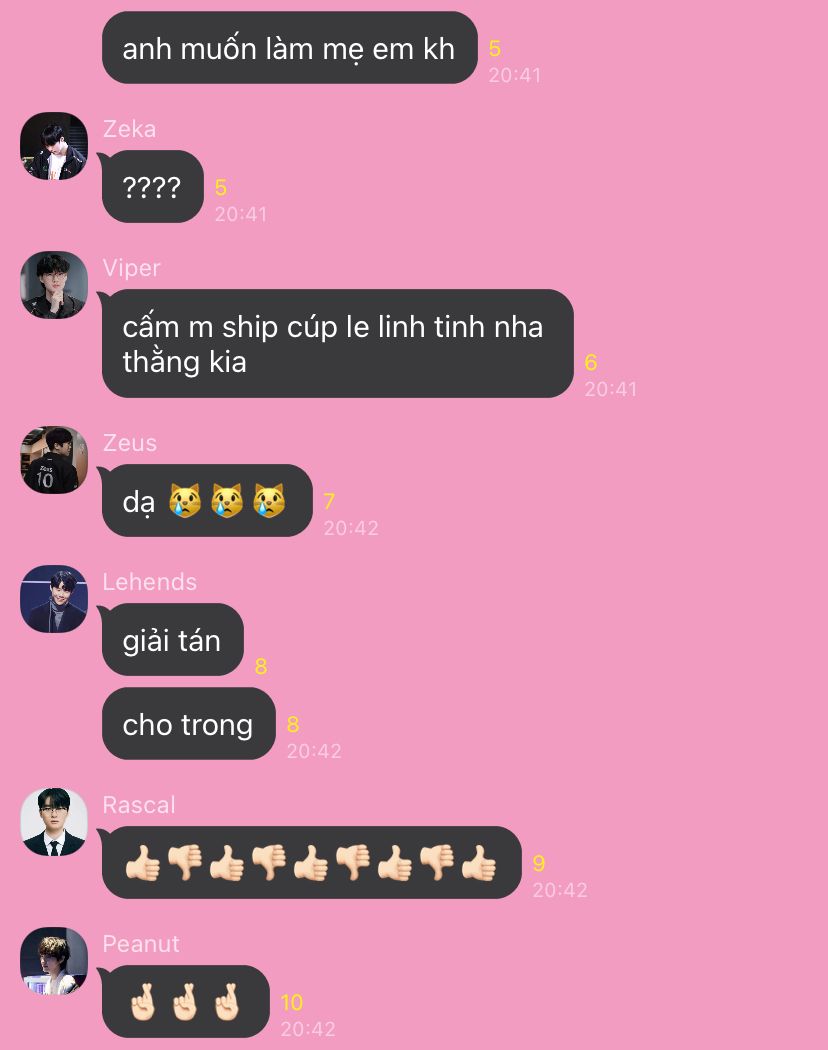Open Zeka's profile picture
Screen dimensions: 828x1050
coord(54,146)
